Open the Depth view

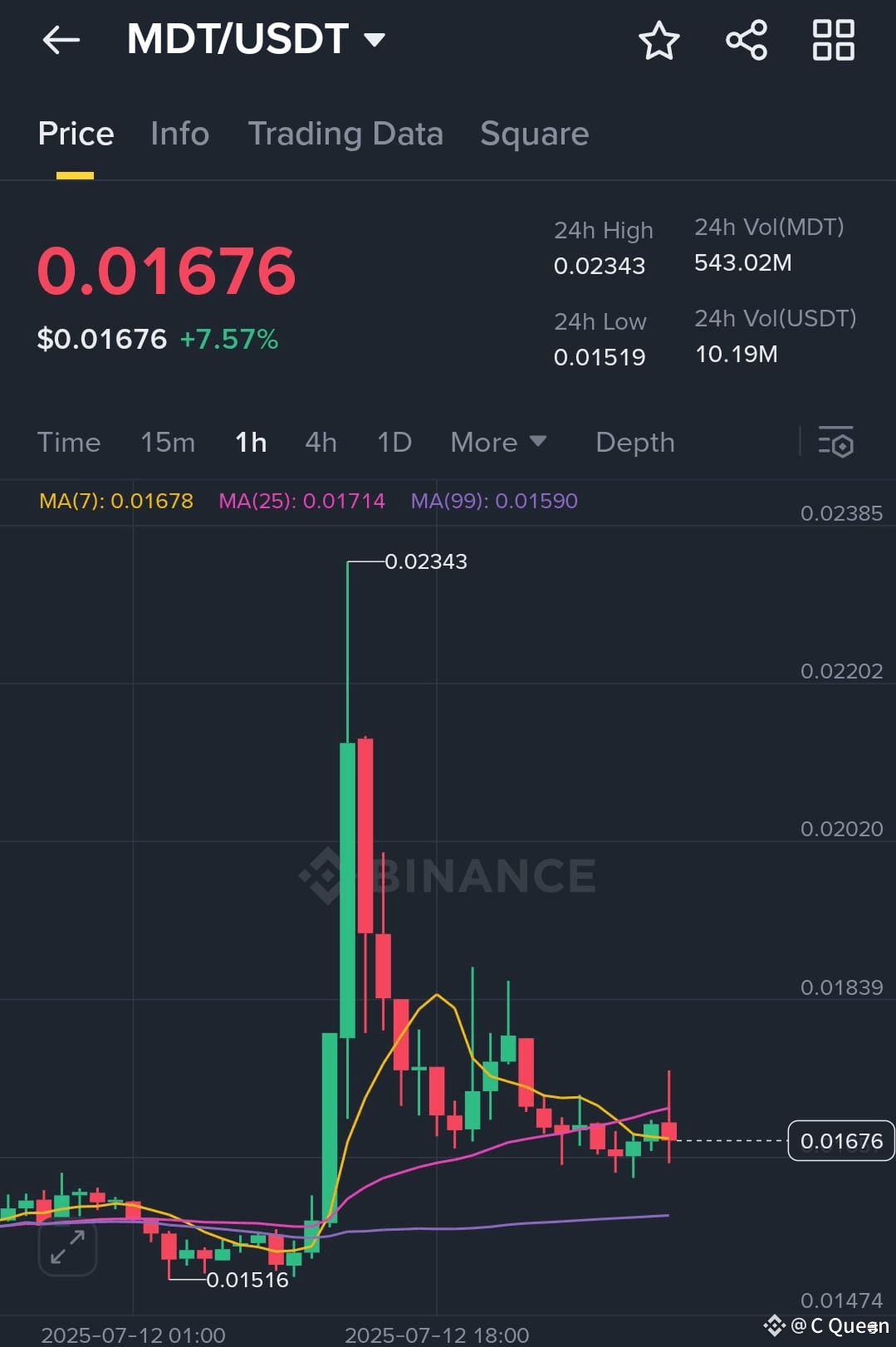tap(634, 443)
